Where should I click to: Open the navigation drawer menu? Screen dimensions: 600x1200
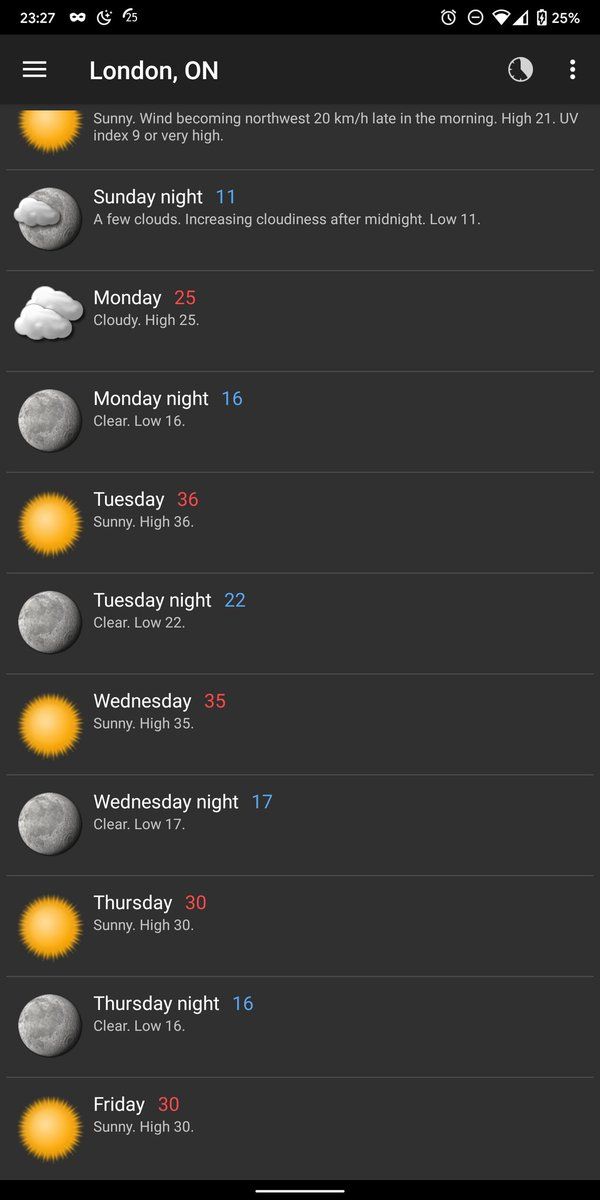(35, 69)
